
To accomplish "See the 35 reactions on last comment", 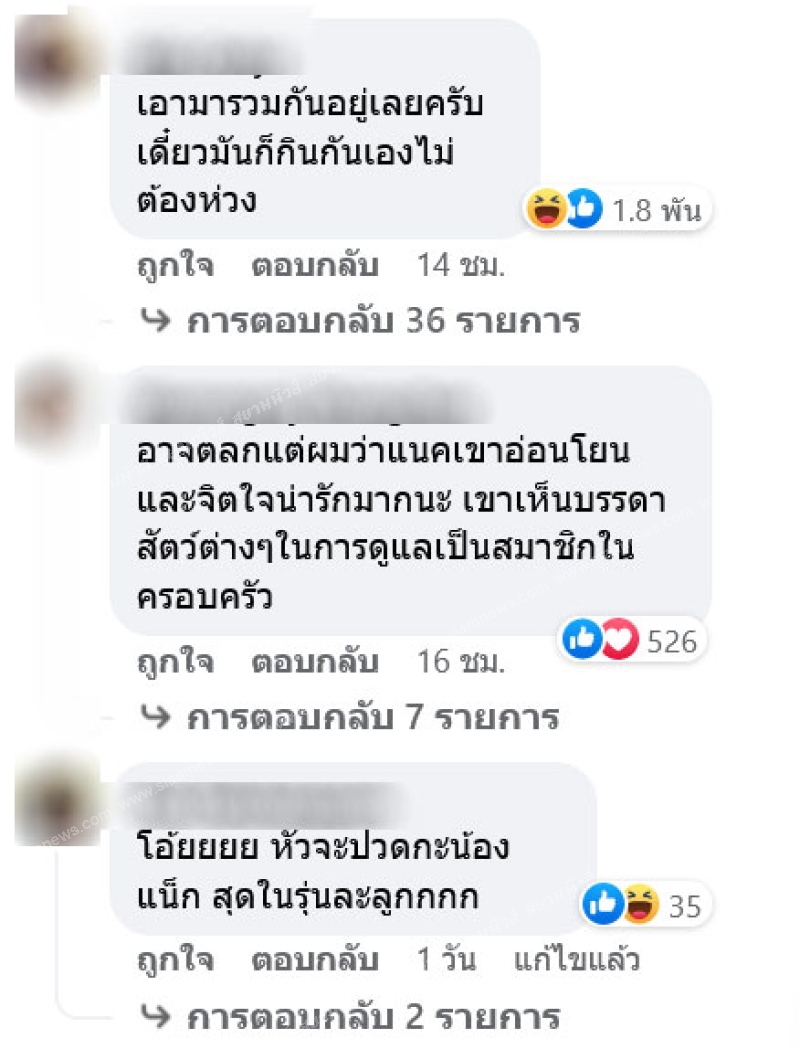I will coord(645,907).
